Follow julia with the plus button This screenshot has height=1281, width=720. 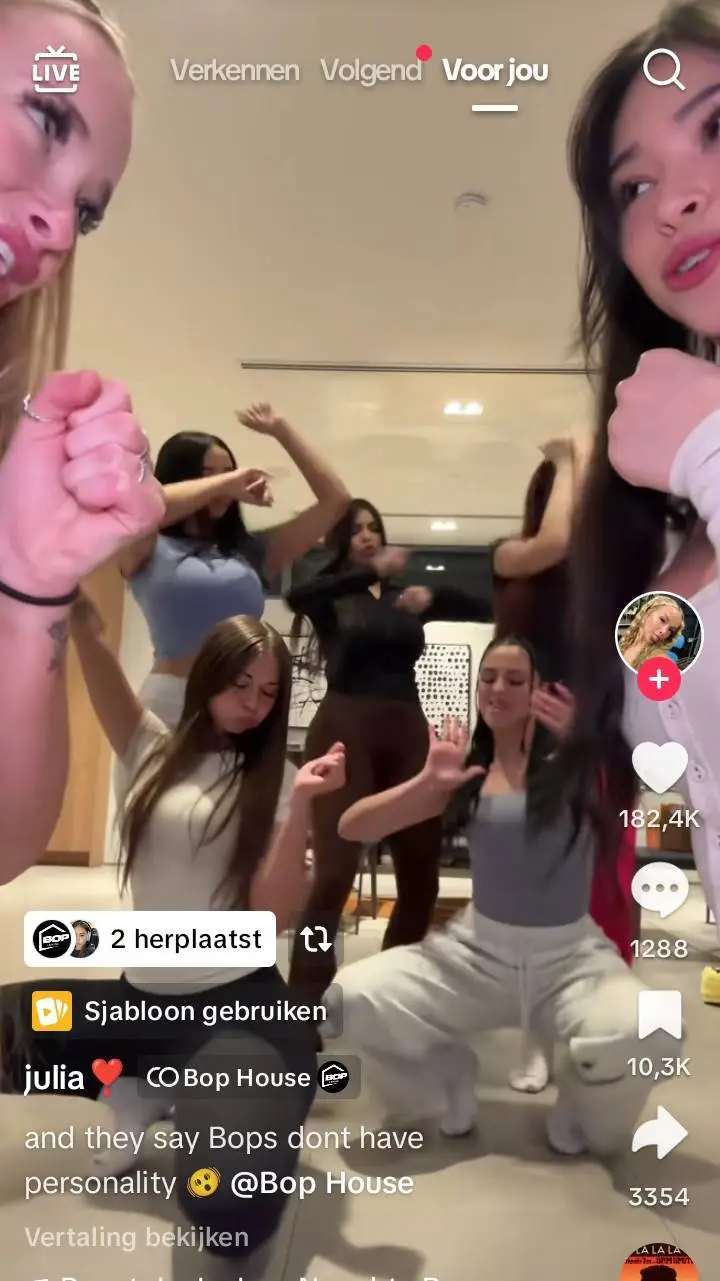click(659, 680)
